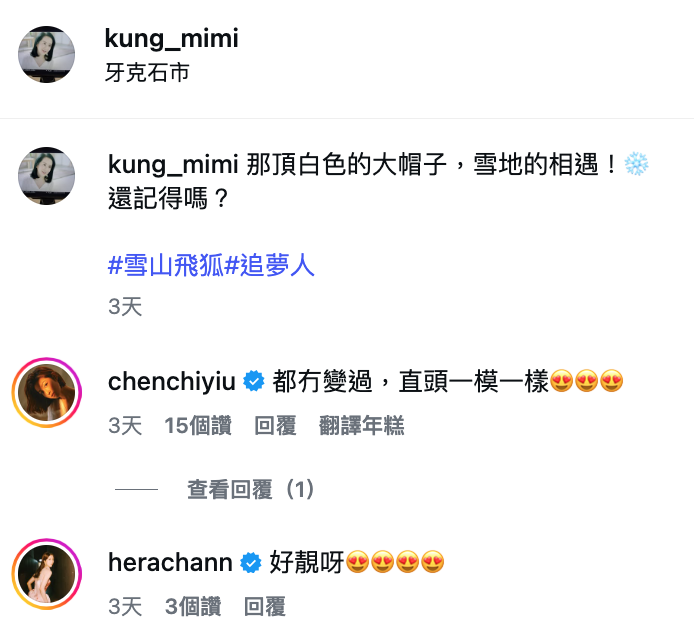This screenshot has width=694, height=644.
Task: Expand 查看回覆 (1) replies
Action: [251, 489]
